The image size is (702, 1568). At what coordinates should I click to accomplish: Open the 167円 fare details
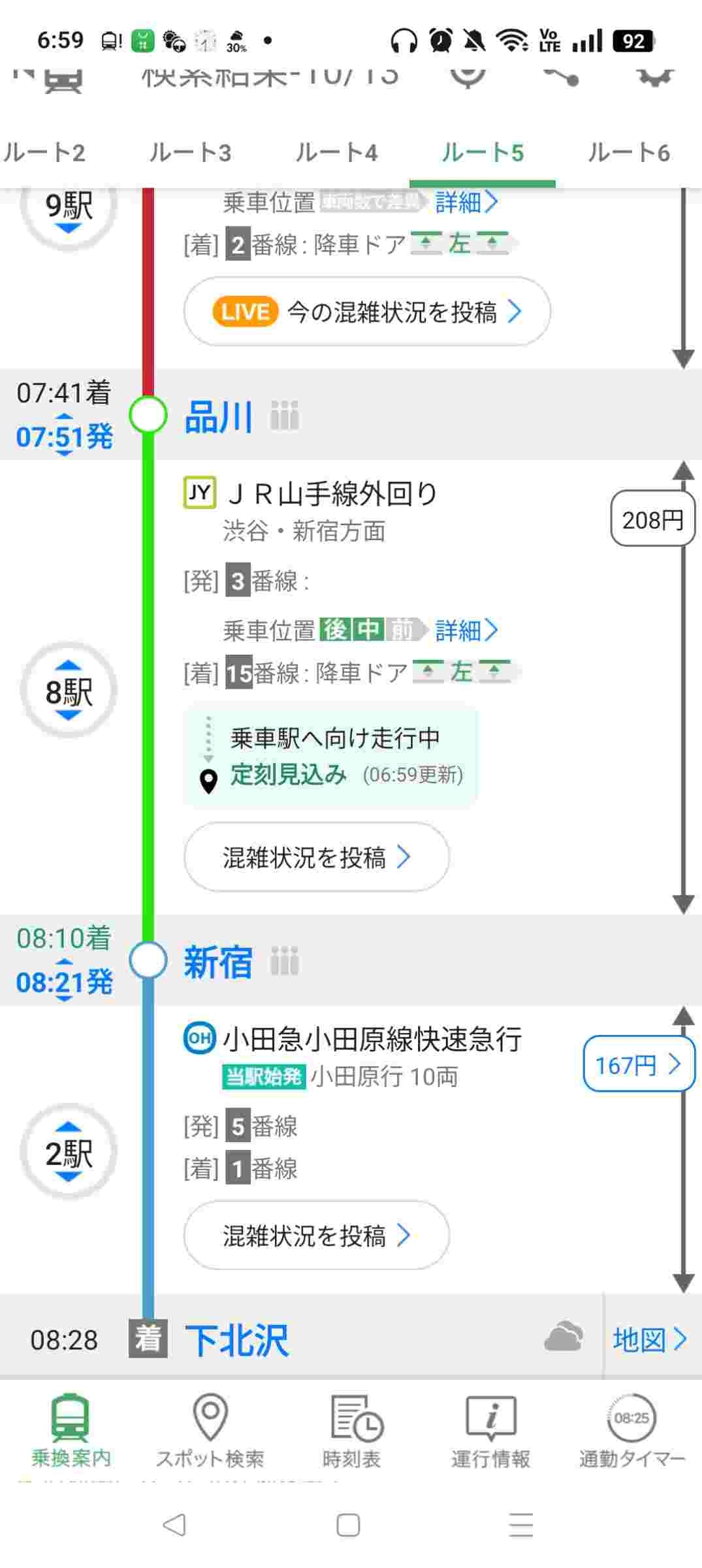tap(638, 1064)
